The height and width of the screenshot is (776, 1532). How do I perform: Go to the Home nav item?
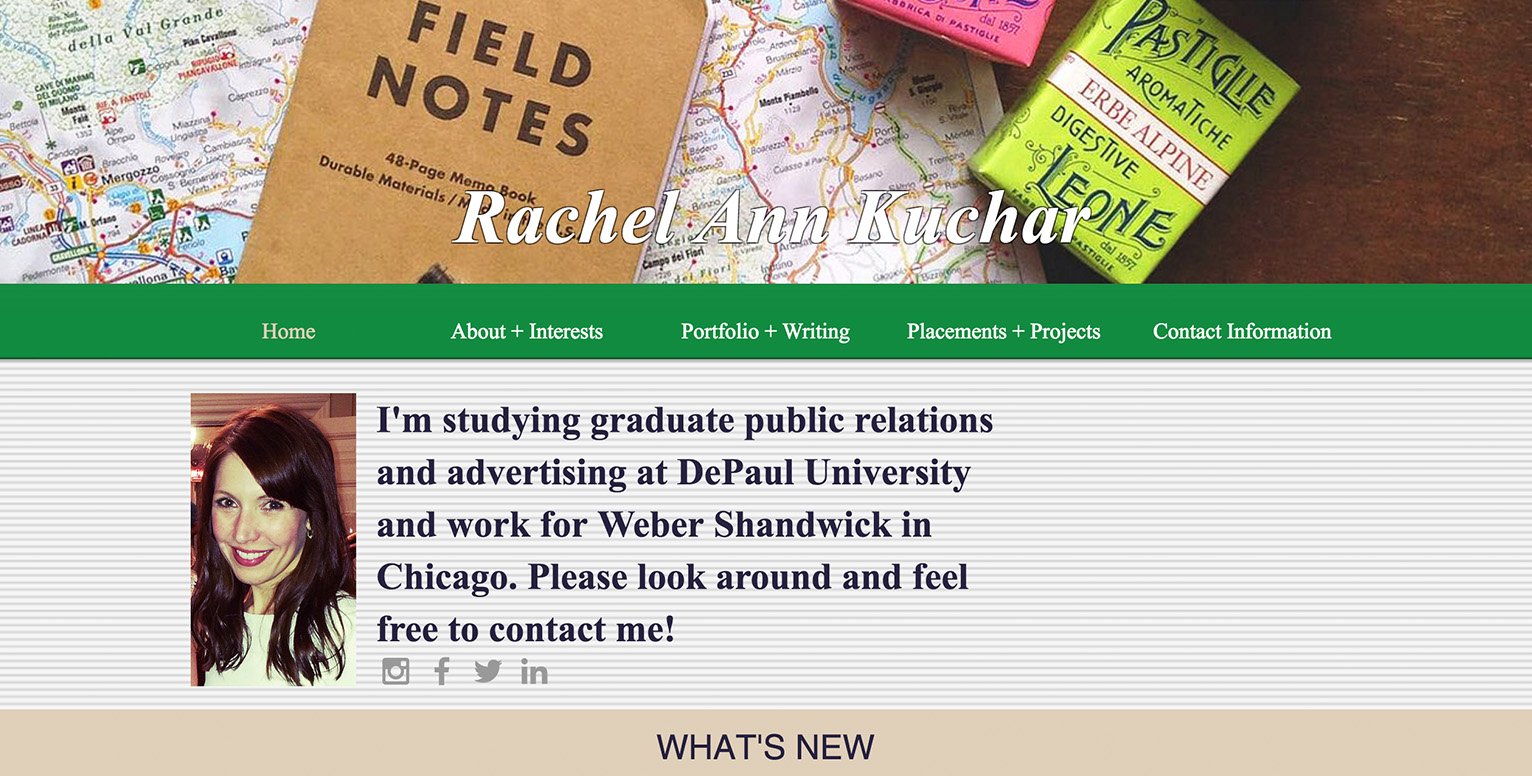click(288, 331)
